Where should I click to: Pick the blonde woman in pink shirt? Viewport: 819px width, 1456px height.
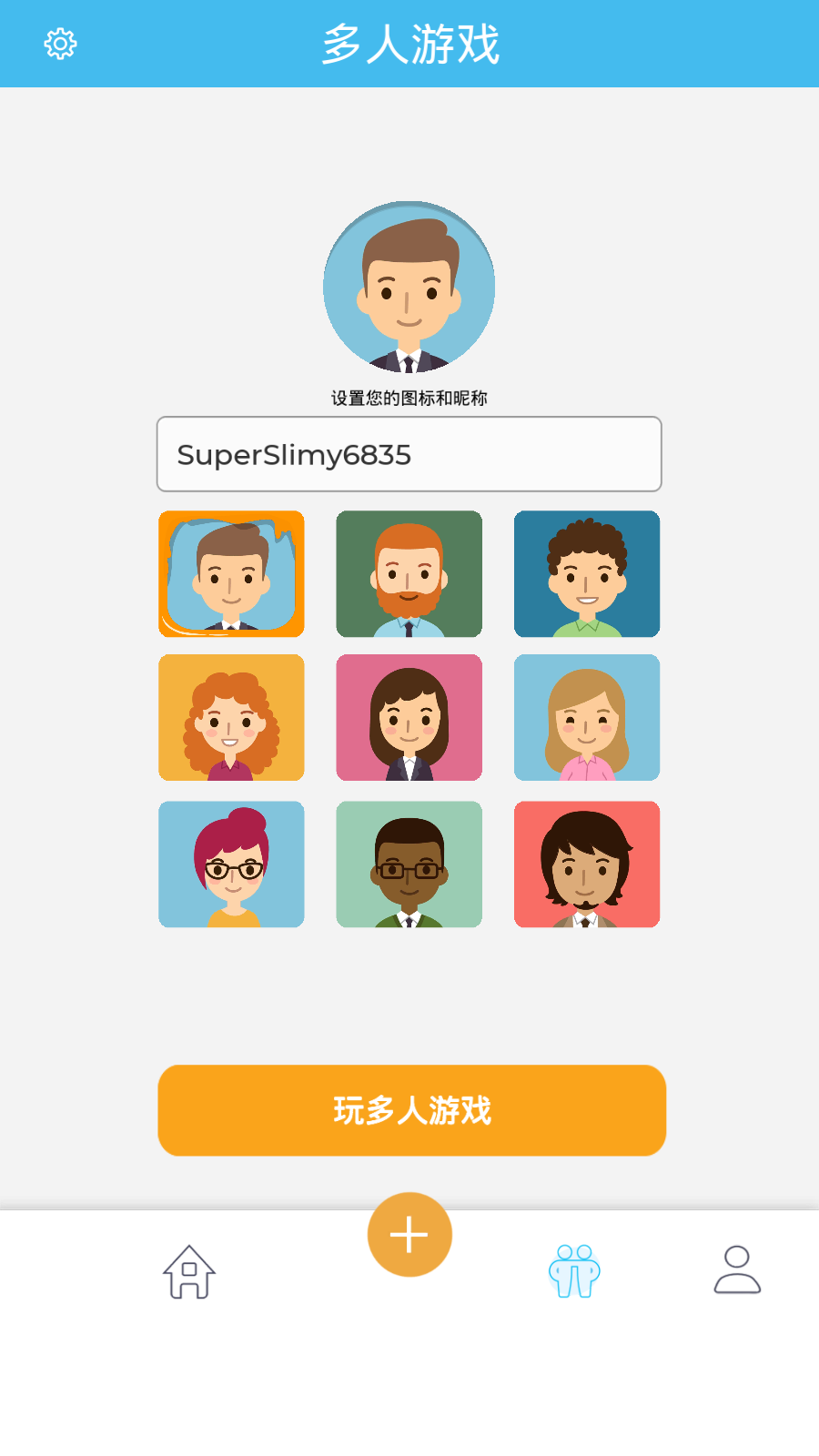click(x=586, y=717)
